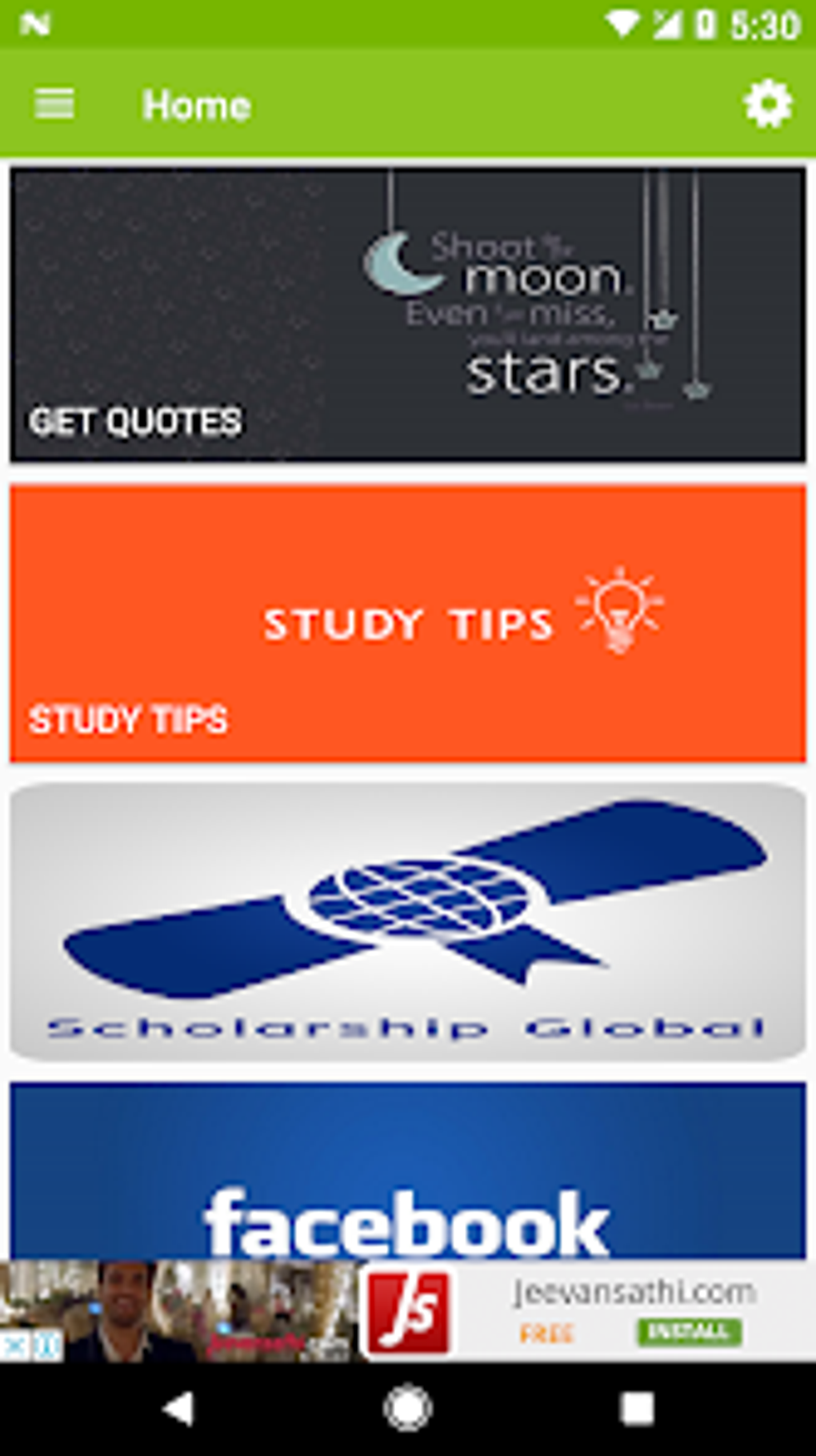Close the ad banner
816x1456 pixels.
[x=16, y=1345]
